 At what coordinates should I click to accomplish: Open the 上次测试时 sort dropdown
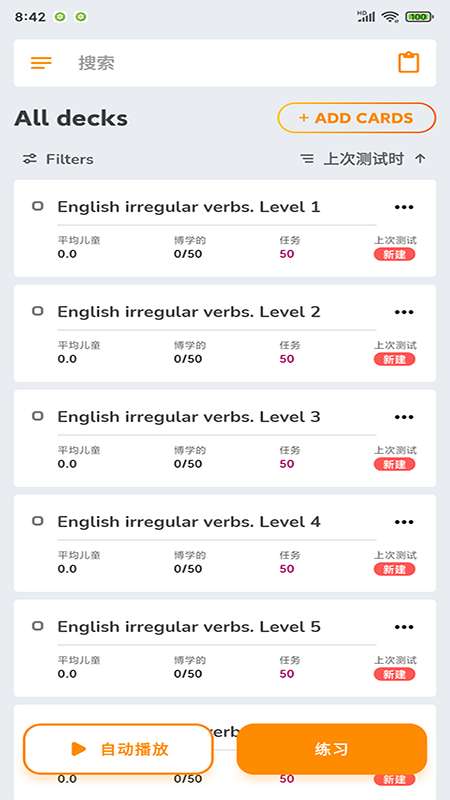point(363,159)
